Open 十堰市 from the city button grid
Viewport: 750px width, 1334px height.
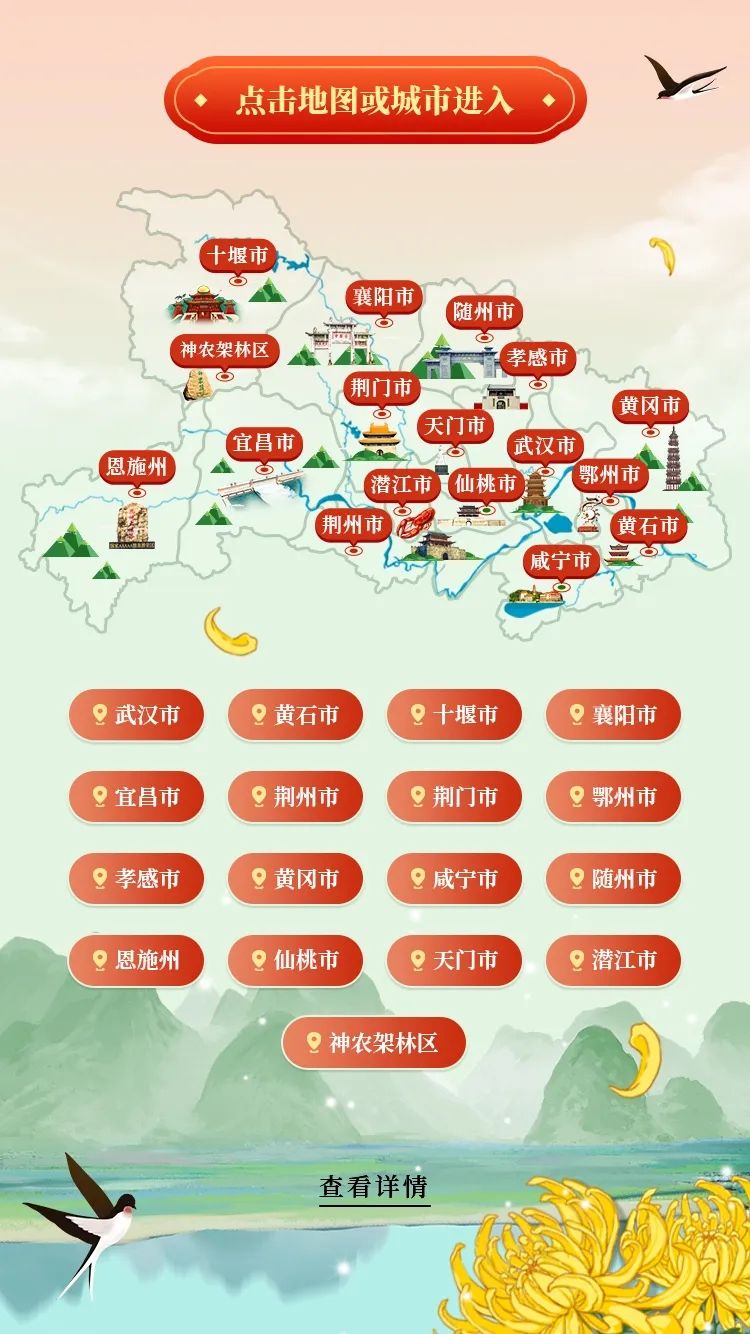click(x=454, y=715)
